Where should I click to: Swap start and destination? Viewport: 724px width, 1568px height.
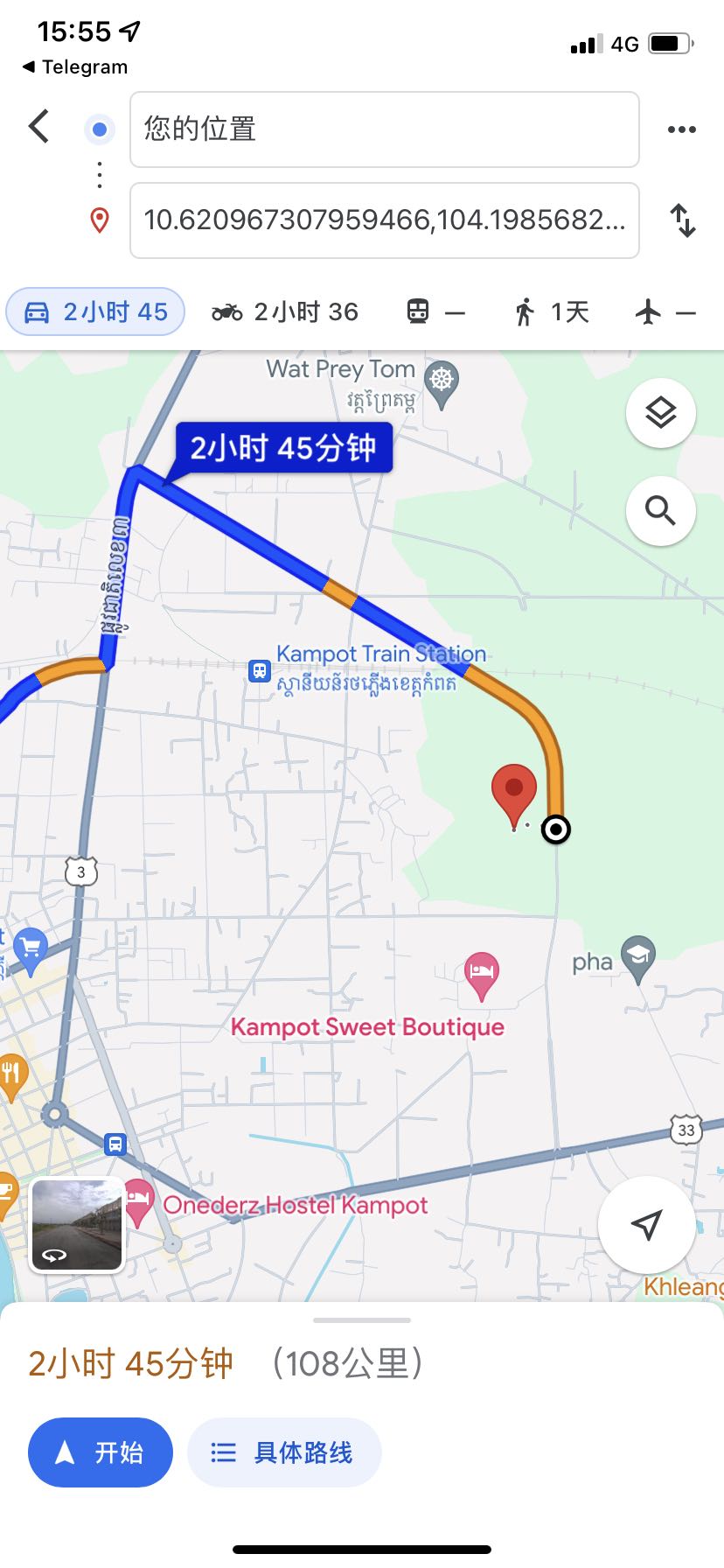click(x=682, y=220)
